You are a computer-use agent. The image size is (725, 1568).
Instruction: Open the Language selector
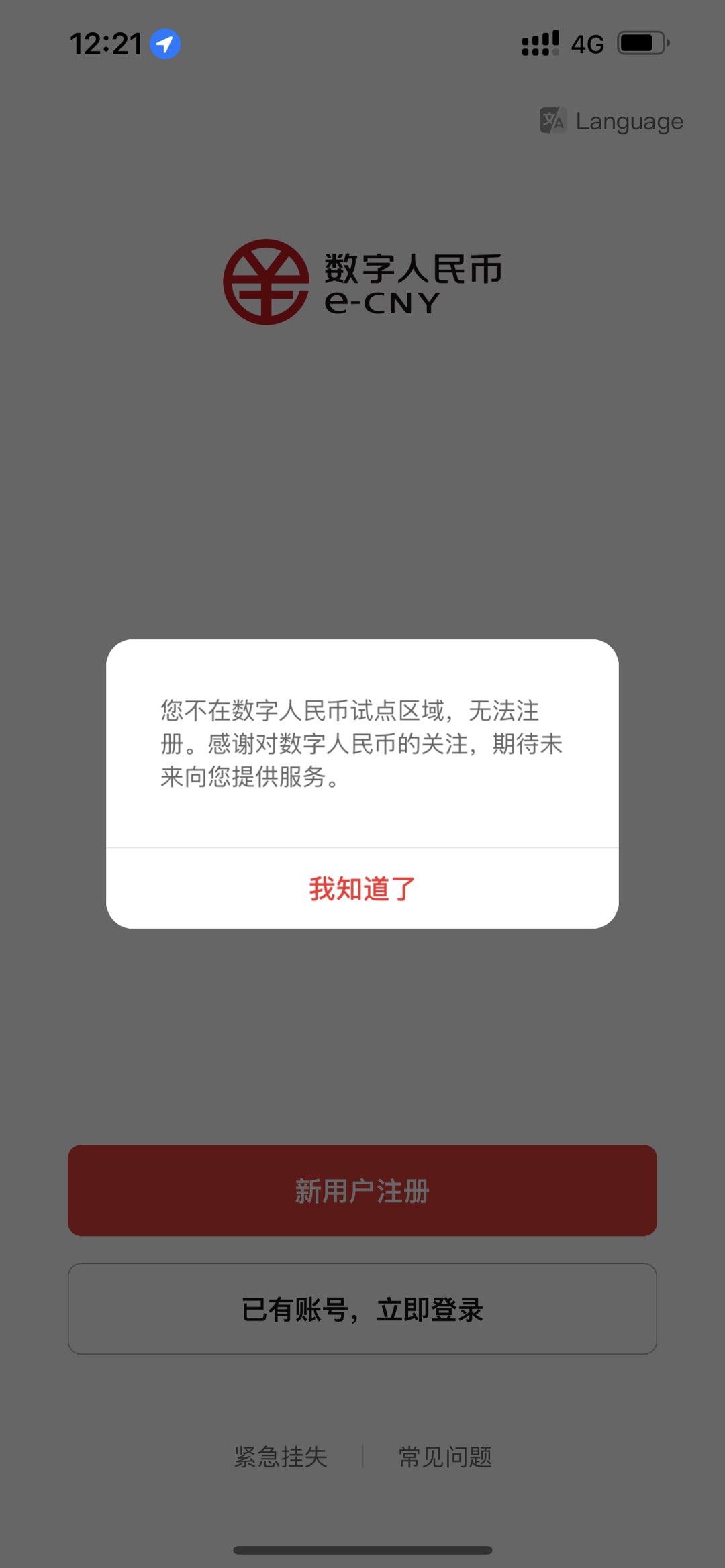click(x=612, y=121)
